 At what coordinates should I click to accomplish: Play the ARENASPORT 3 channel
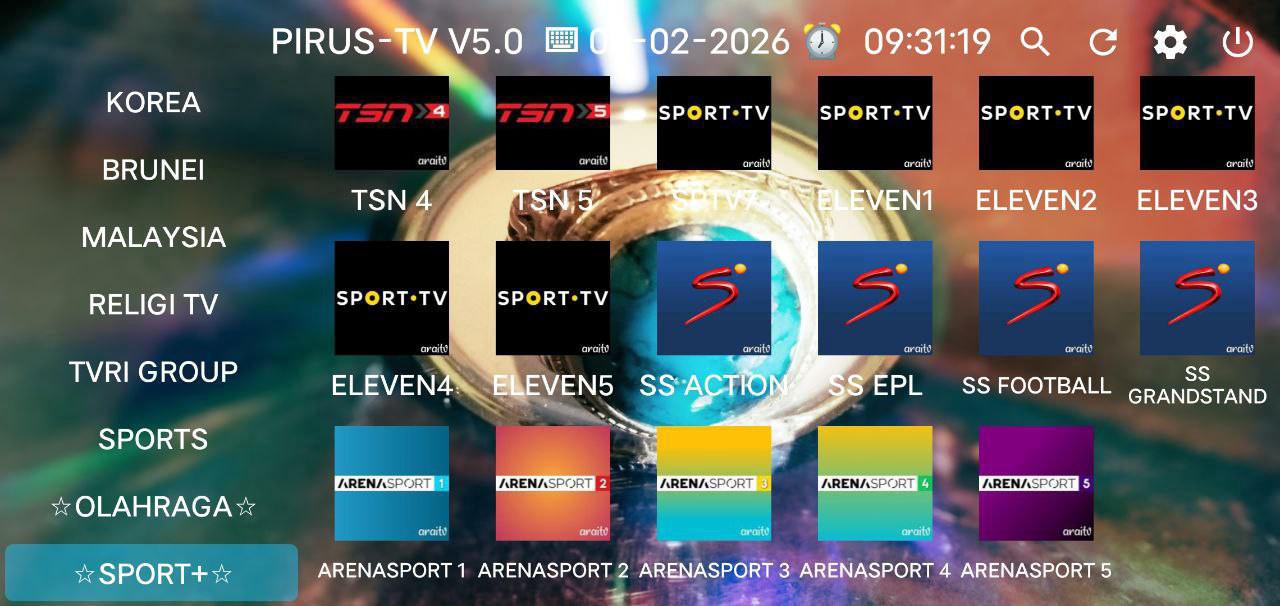click(x=713, y=483)
